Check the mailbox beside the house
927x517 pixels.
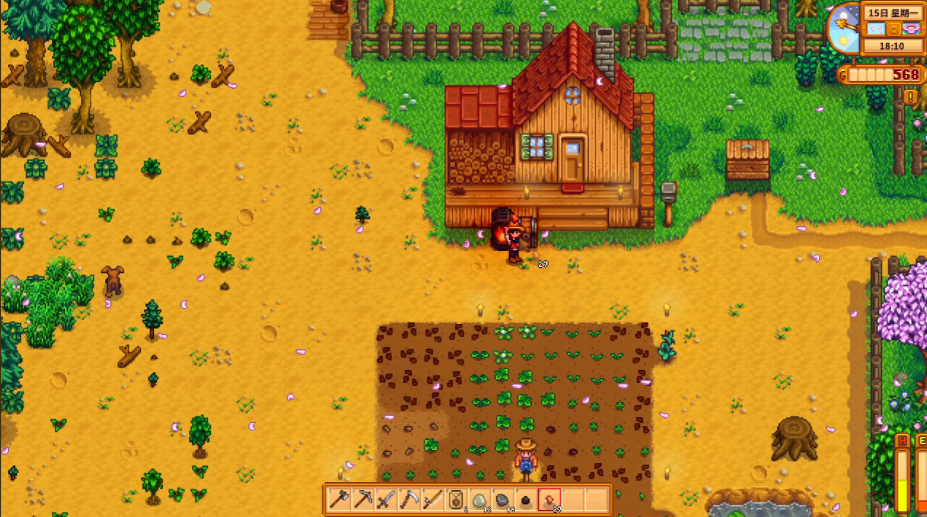668,192
